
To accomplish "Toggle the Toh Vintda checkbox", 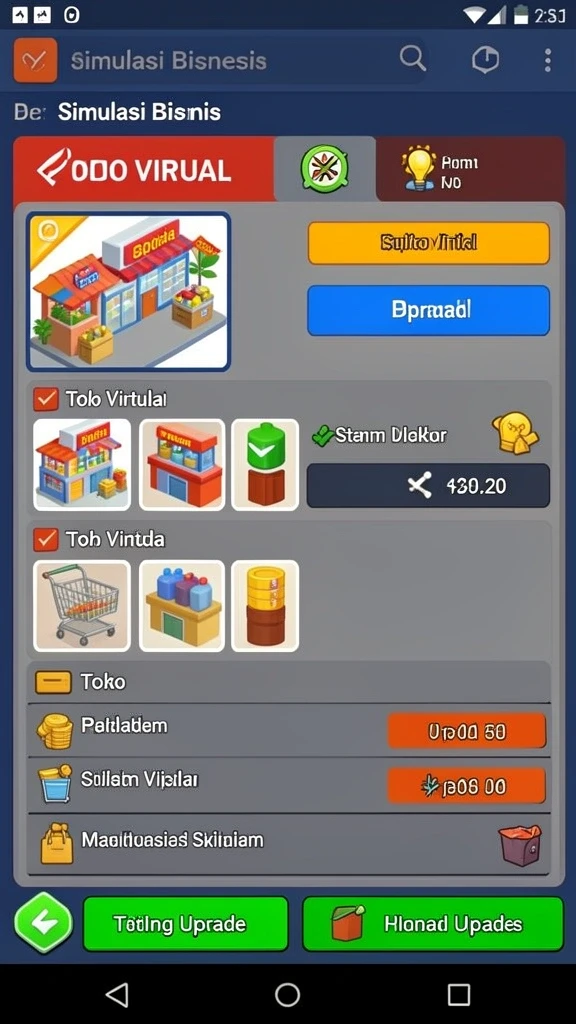I will (46, 539).
